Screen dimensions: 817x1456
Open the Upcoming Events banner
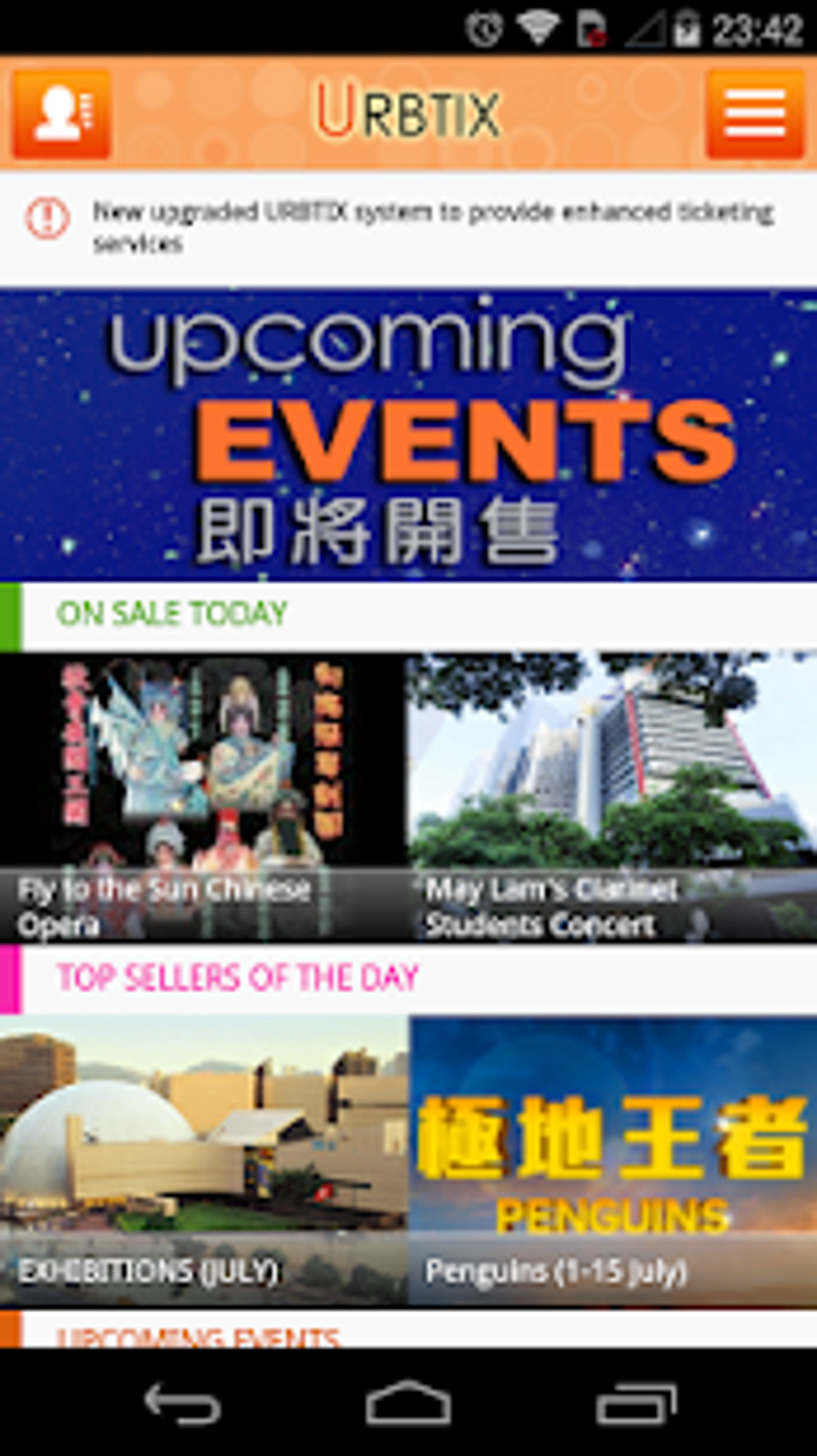(x=408, y=434)
